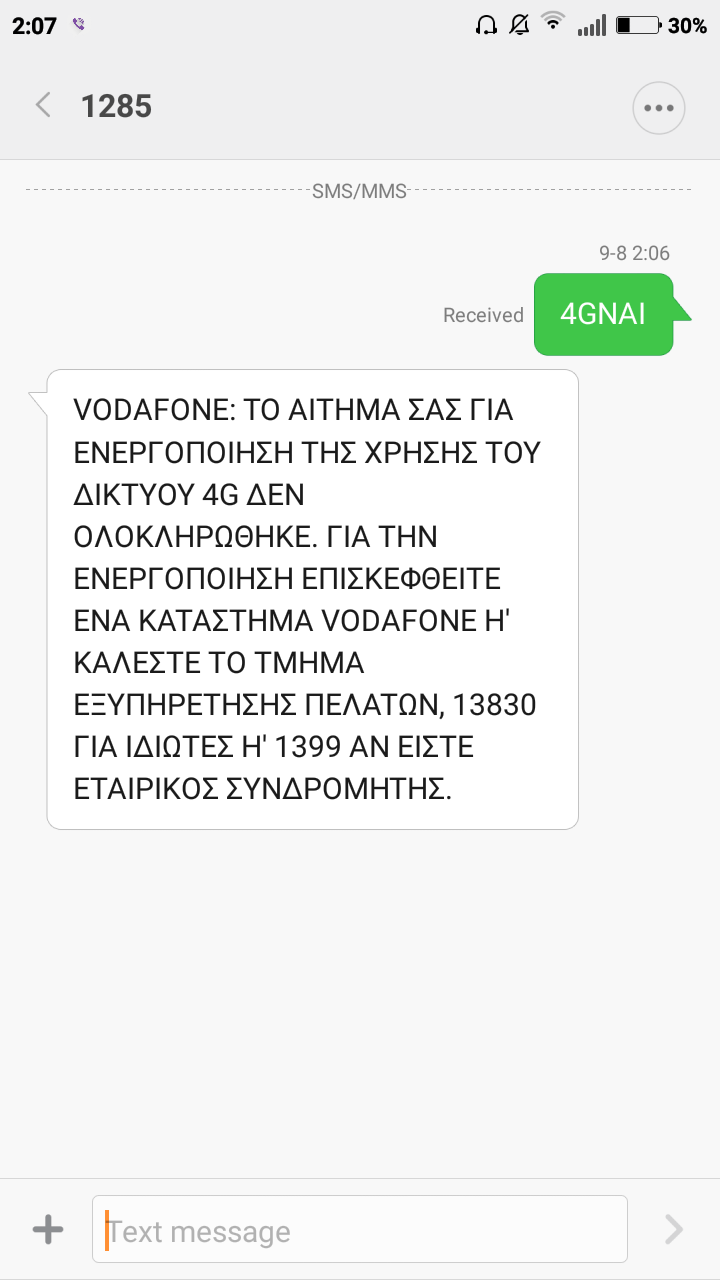Tap the plus icon to add attachment
Image resolution: width=720 pixels, height=1280 pixels.
(48, 1230)
